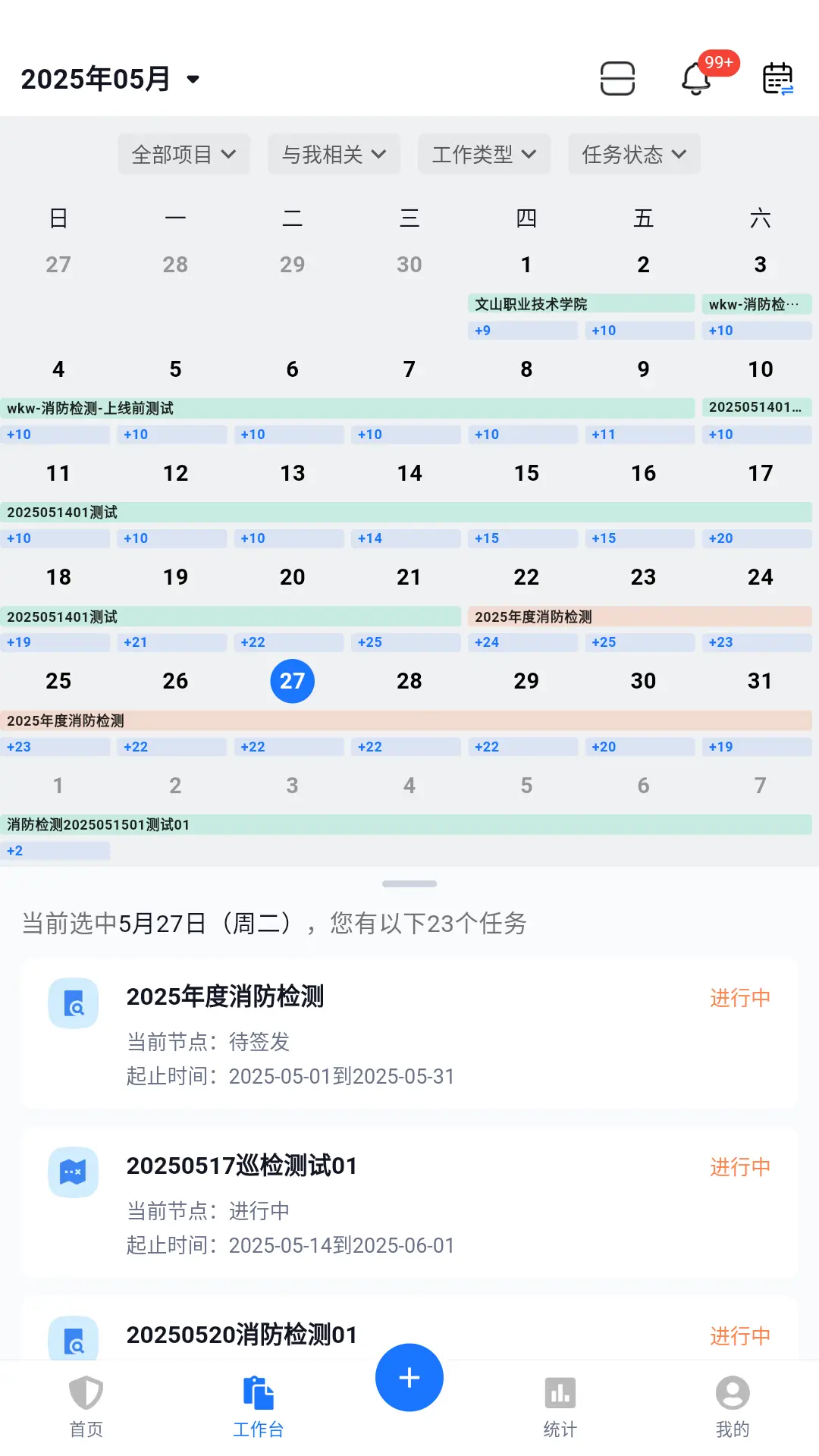Select May 28 on the calendar
819x1456 pixels.
(x=409, y=681)
